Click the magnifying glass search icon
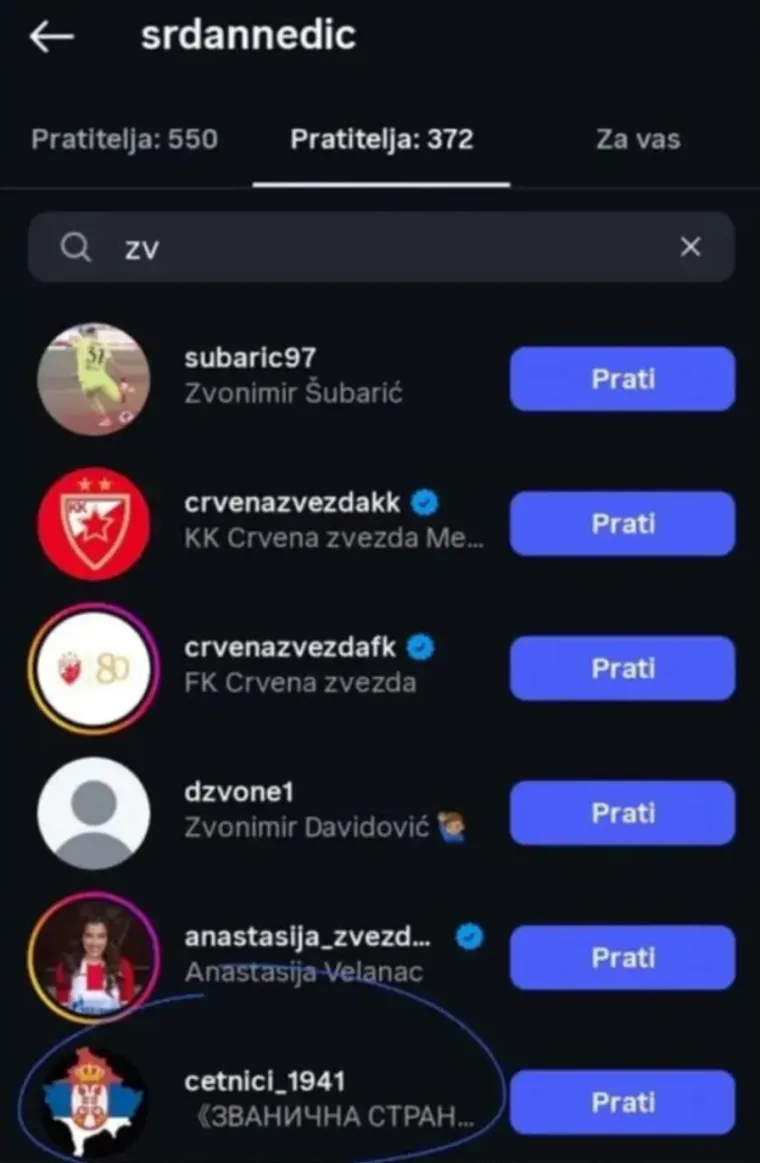 [x=75, y=246]
